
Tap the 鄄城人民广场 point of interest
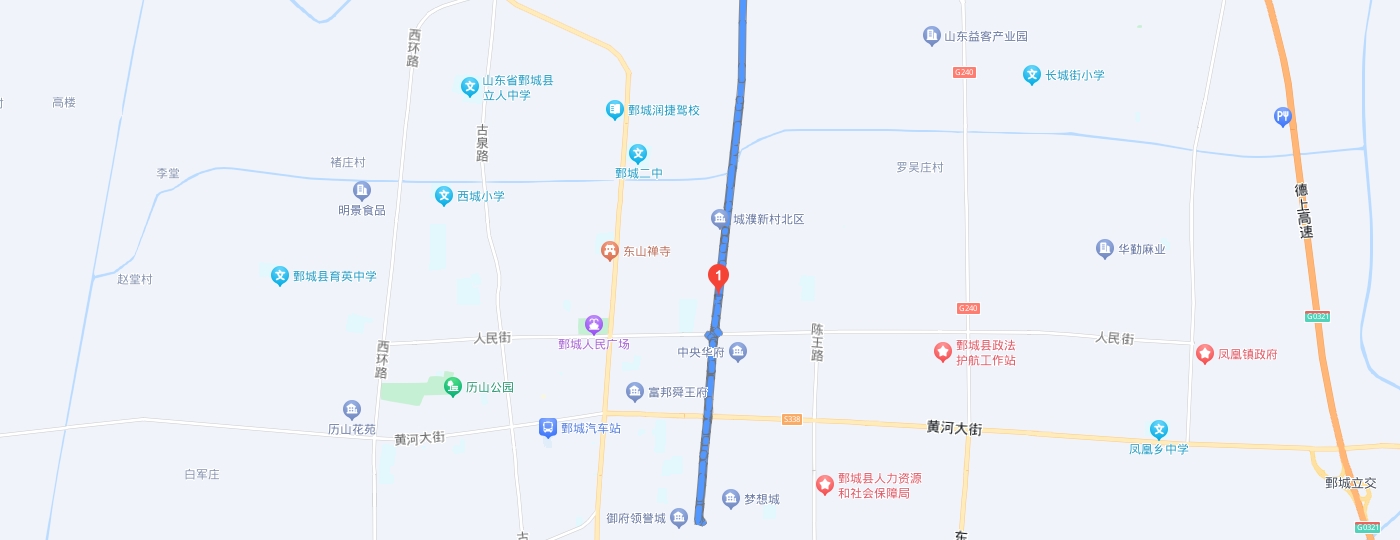coord(594,325)
